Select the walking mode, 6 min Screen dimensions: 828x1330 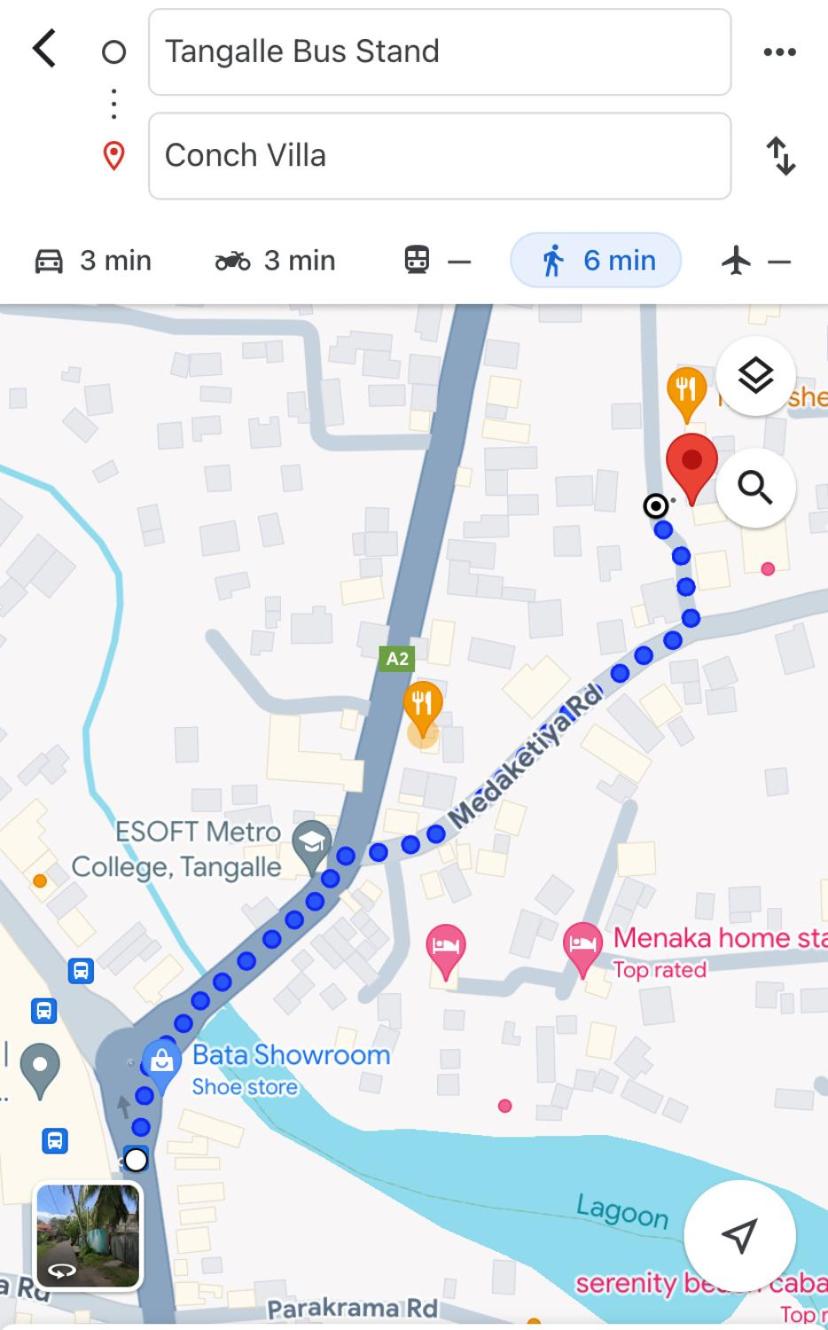coord(596,261)
